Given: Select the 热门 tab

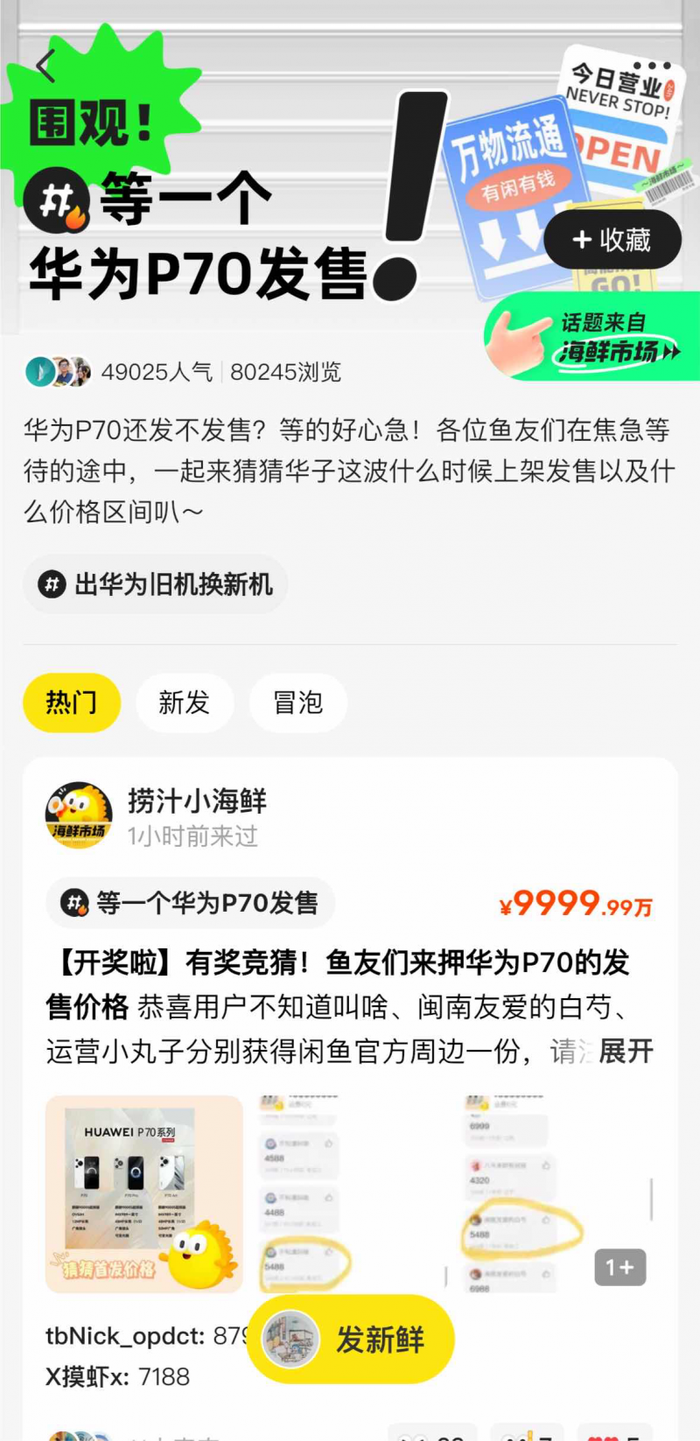Looking at the screenshot, I should [x=71, y=702].
